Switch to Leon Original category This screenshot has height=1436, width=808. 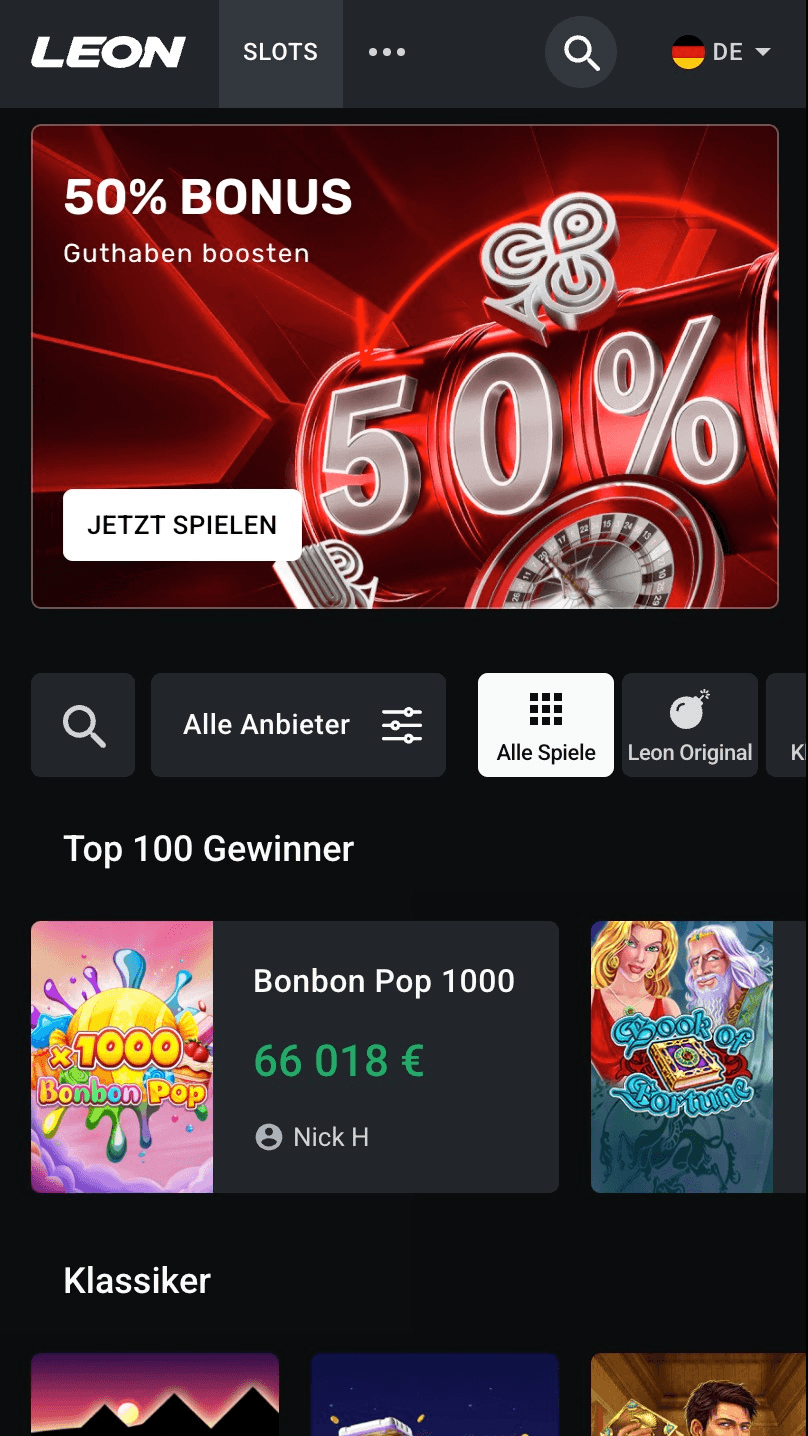point(690,725)
